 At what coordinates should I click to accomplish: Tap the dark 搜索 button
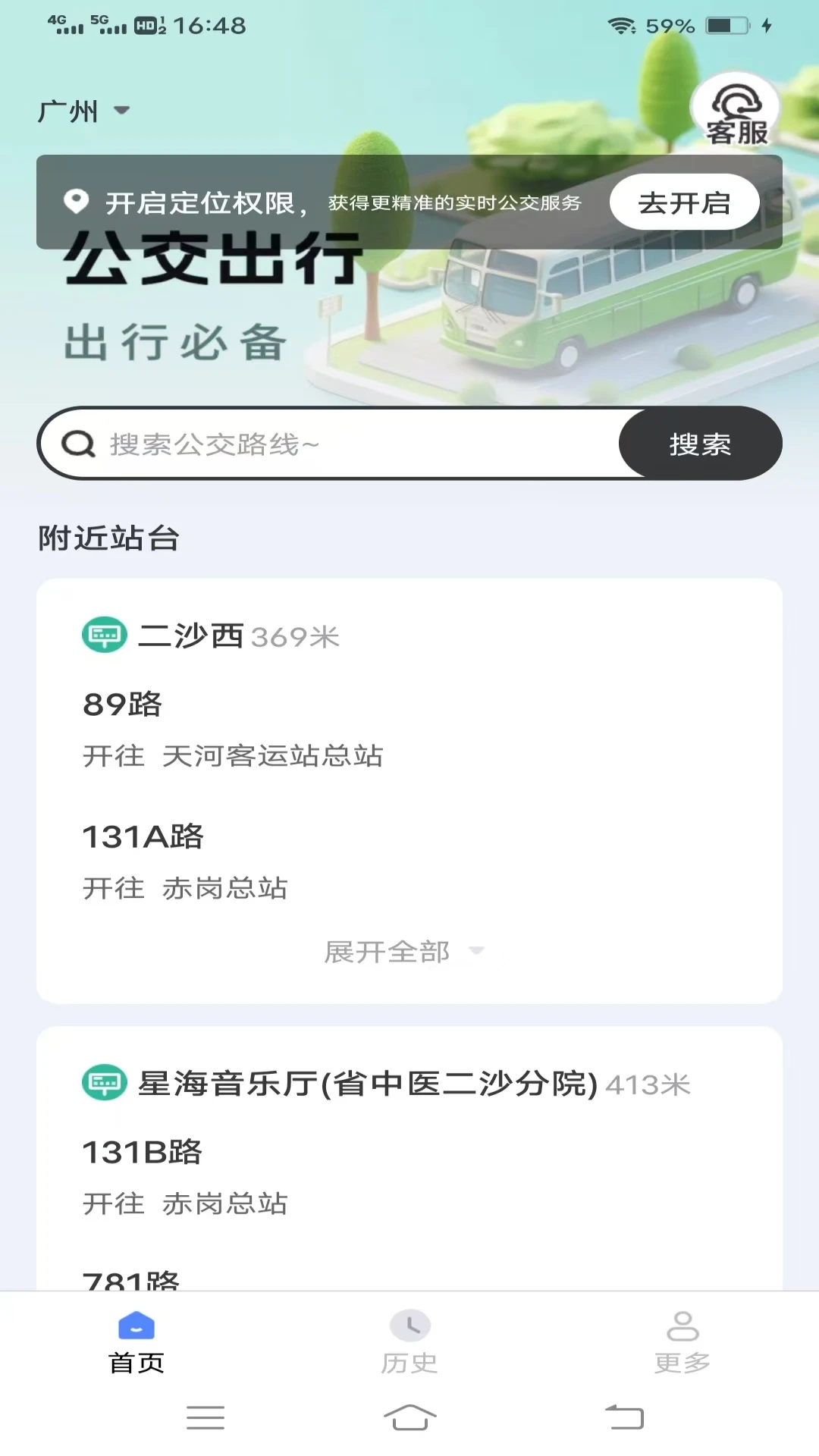point(700,444)
